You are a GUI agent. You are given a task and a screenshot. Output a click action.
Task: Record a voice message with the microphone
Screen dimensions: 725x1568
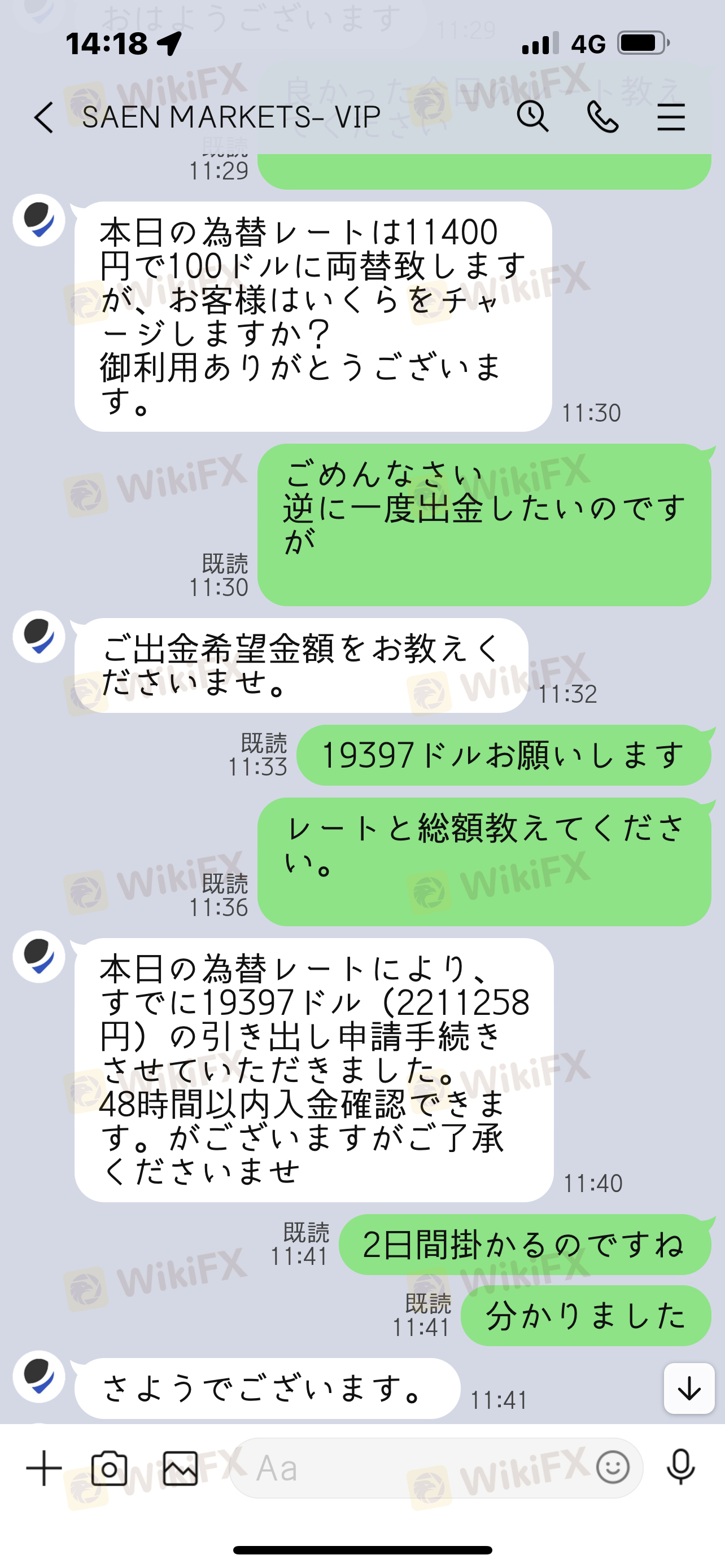680,1467
